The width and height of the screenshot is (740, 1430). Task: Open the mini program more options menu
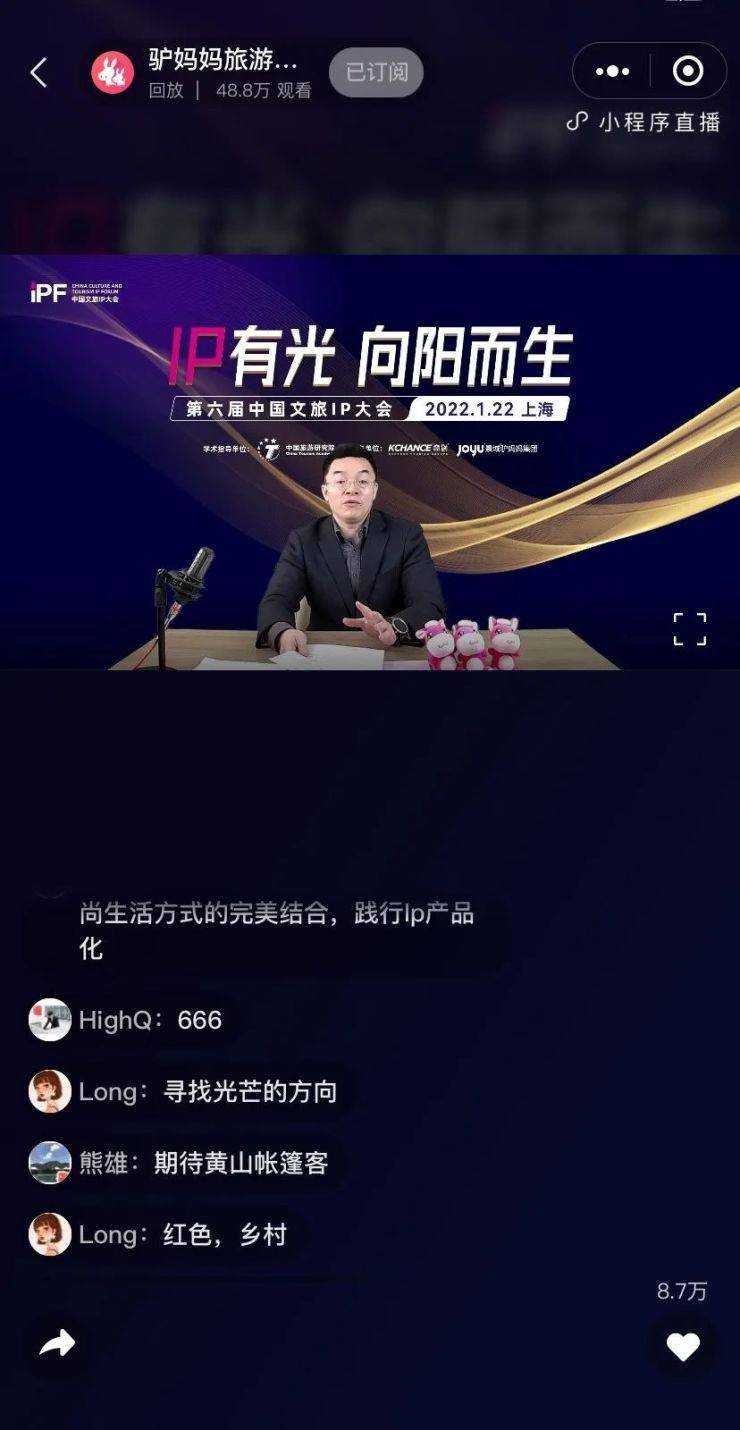(612, 71)
